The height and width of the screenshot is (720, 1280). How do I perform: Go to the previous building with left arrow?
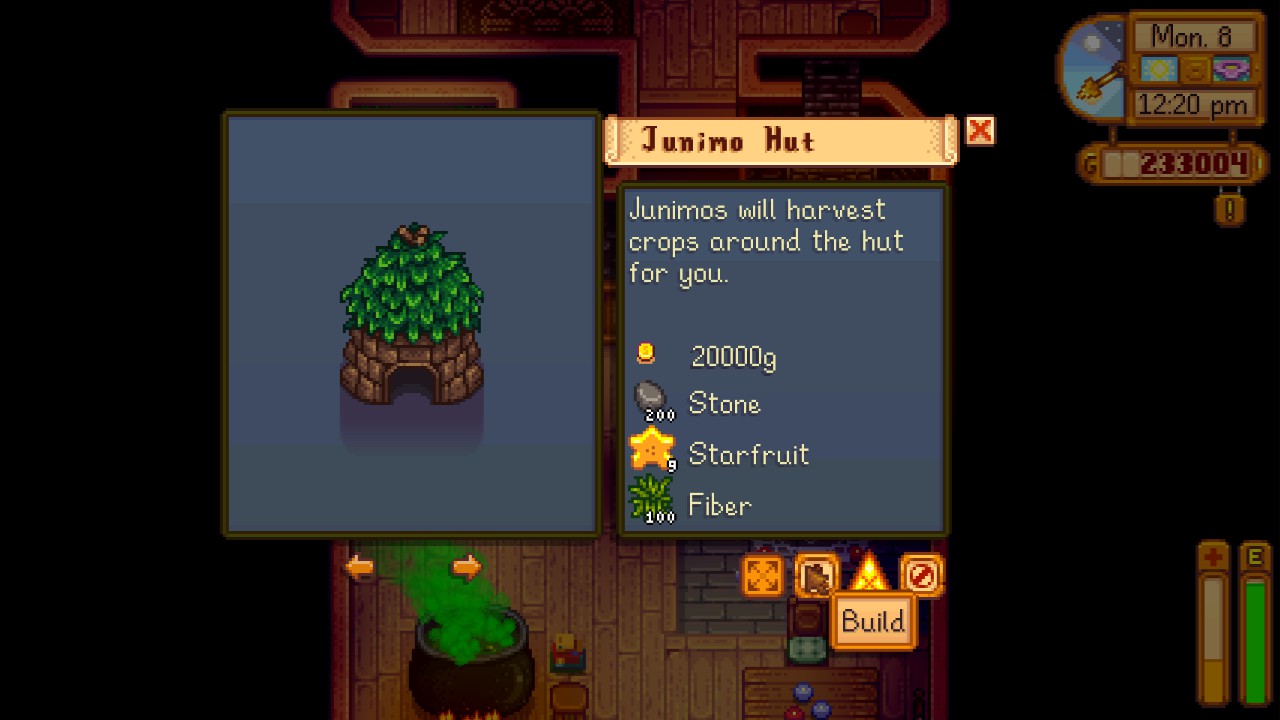(x=359, y=568)
